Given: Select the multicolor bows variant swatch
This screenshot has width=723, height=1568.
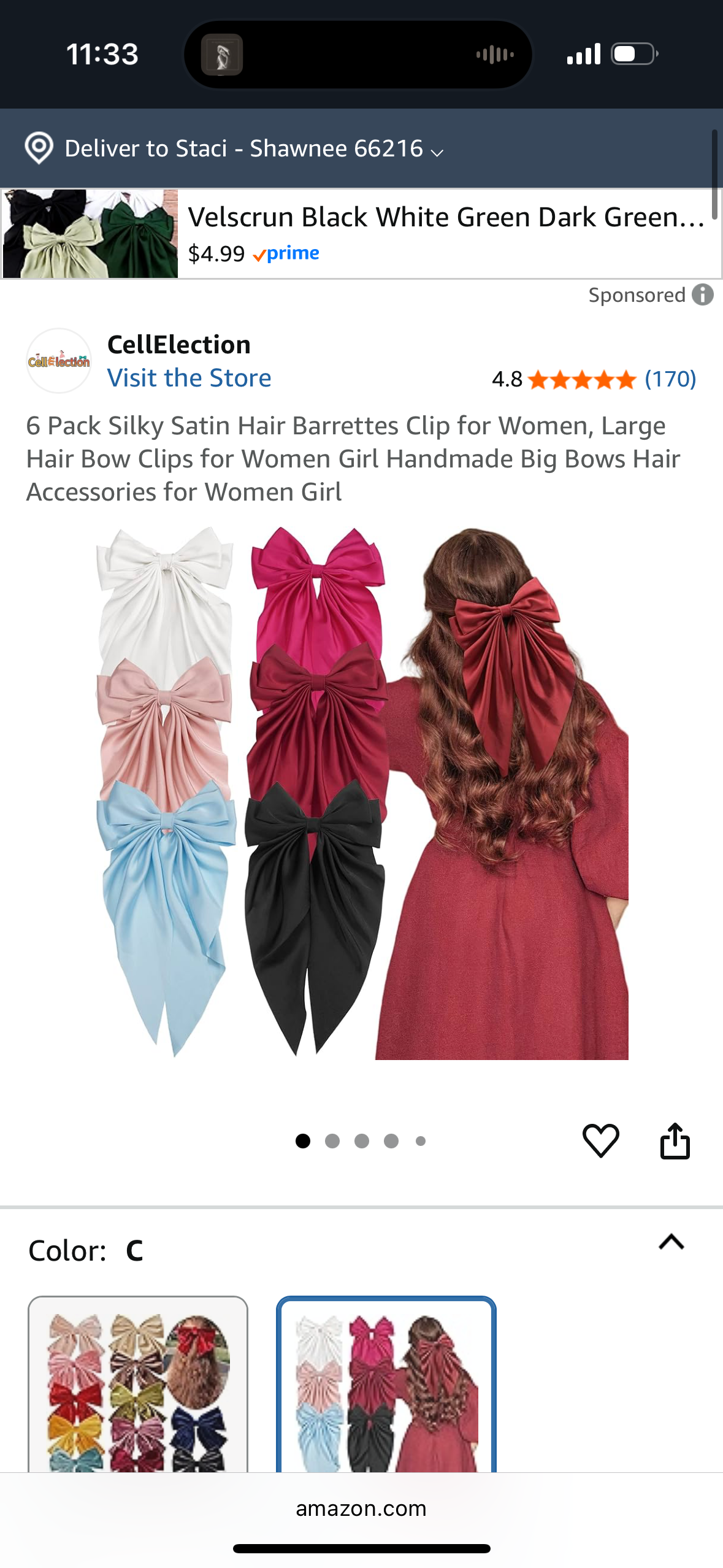Looking at the screenshot, I should tap(138, 1386).
